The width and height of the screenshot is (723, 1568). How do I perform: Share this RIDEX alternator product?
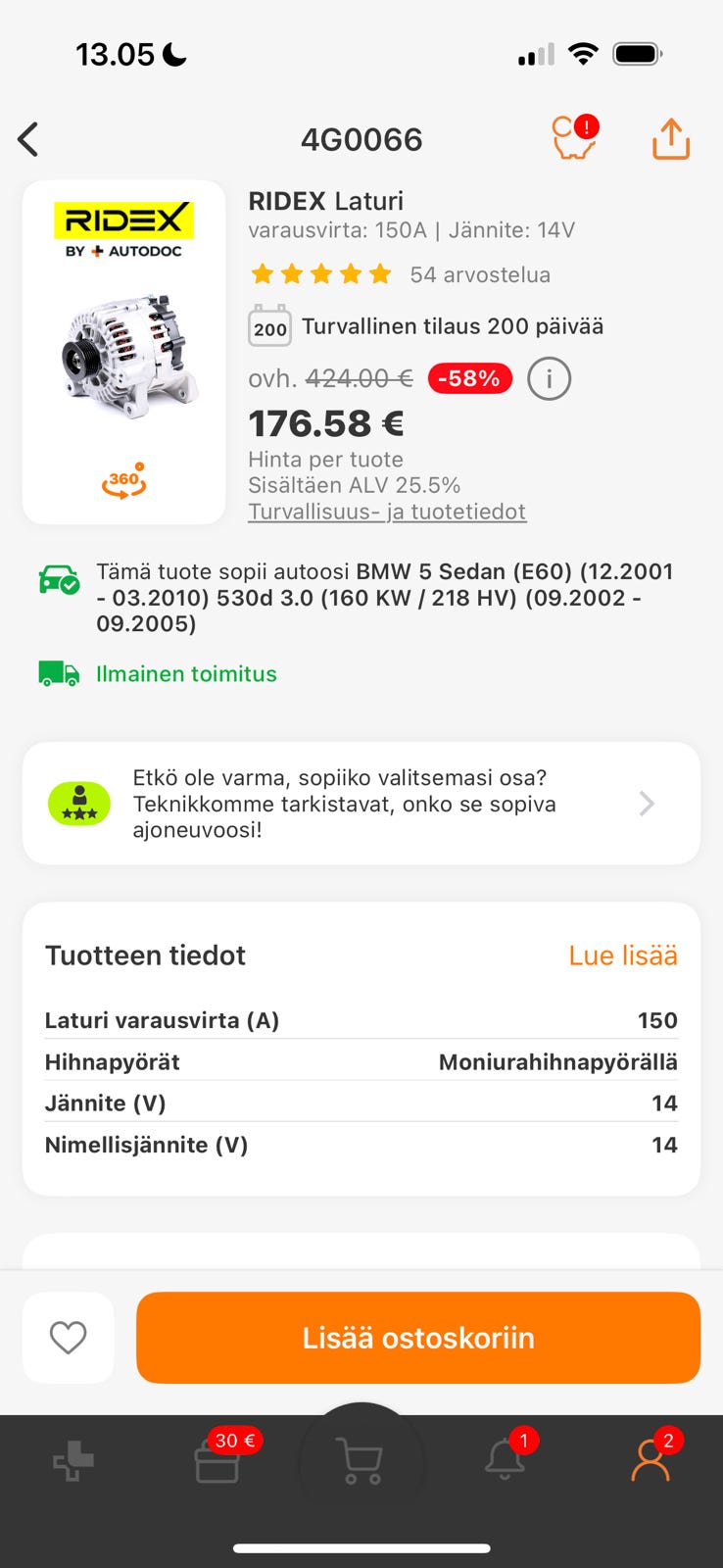point(671,139)
